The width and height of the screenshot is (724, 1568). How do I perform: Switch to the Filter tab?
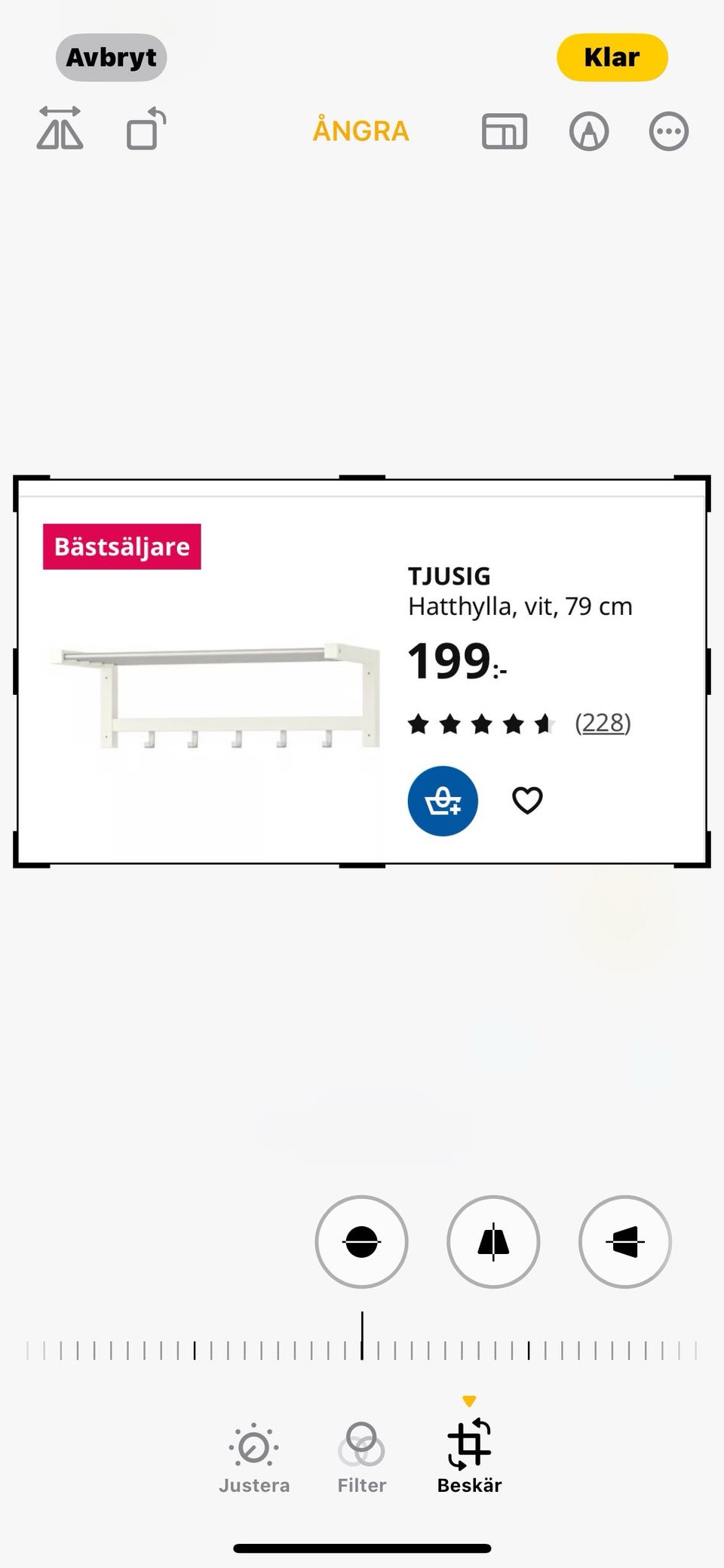(361, 1456)
